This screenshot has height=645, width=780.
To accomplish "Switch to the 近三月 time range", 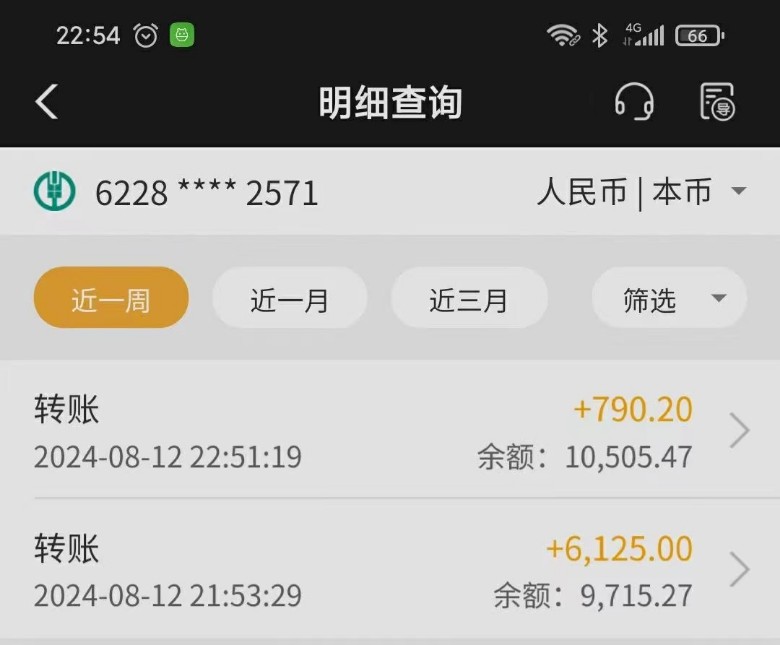I will click(x=469, y=299).
